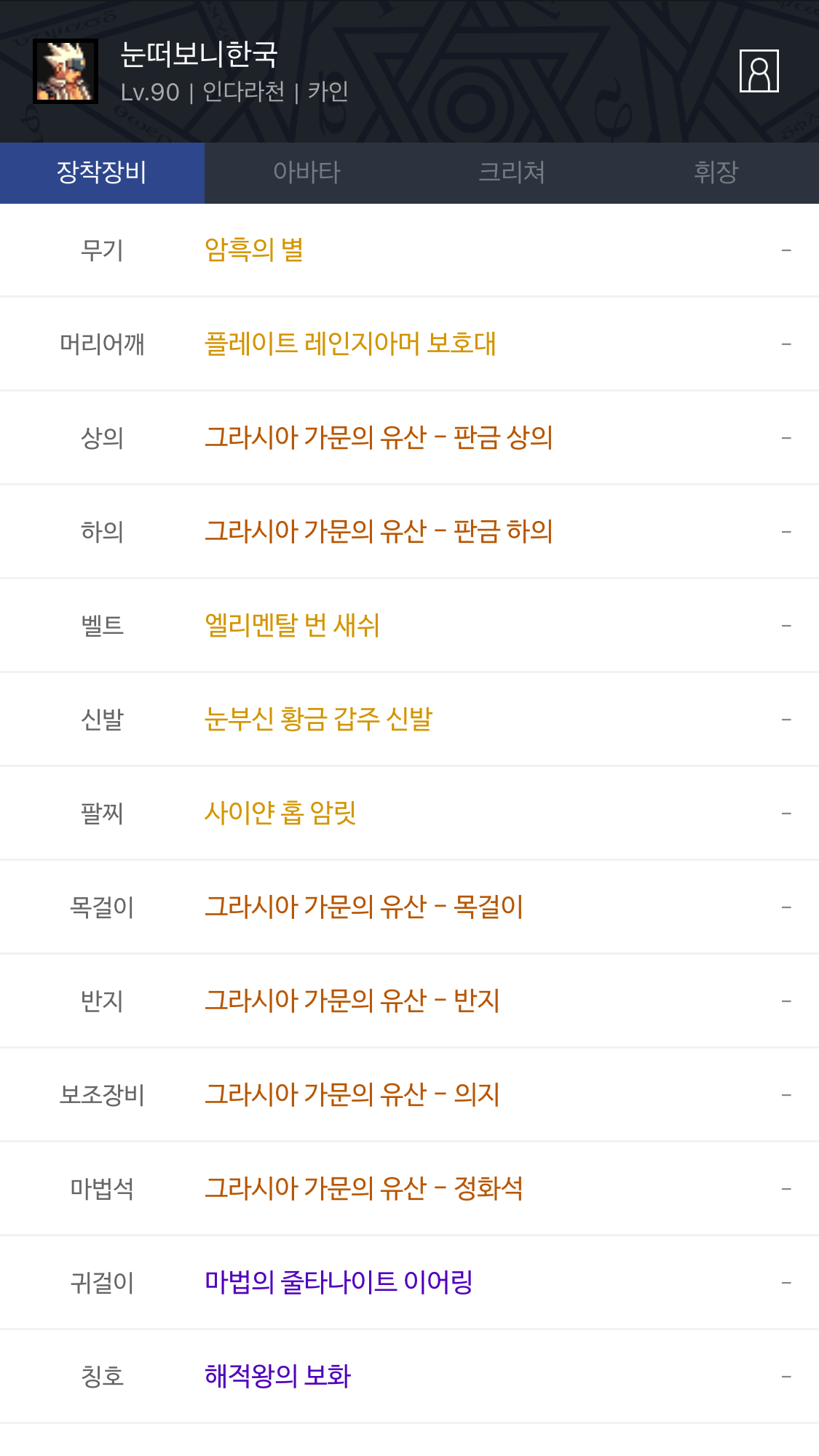Open 눈부신 황금 갑주 신발 item
The image size is (819, 1456).
coord(318,720)
